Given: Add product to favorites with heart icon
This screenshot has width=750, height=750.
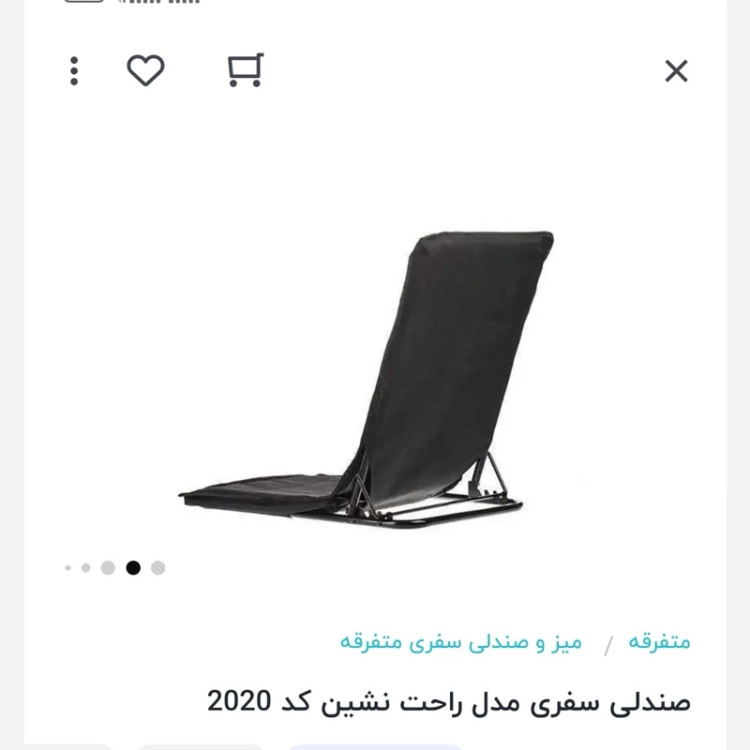Looking at the screenshot, I should 145,70.
